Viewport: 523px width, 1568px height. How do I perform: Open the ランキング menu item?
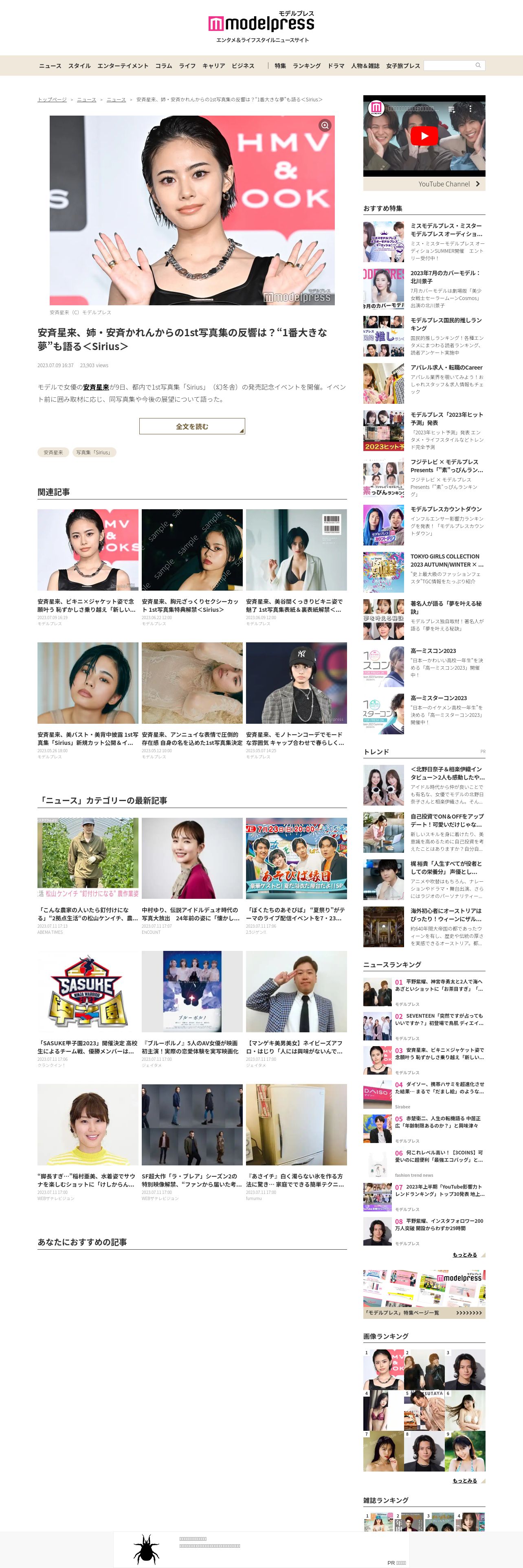pyautogui.click(x=306, y=66)
